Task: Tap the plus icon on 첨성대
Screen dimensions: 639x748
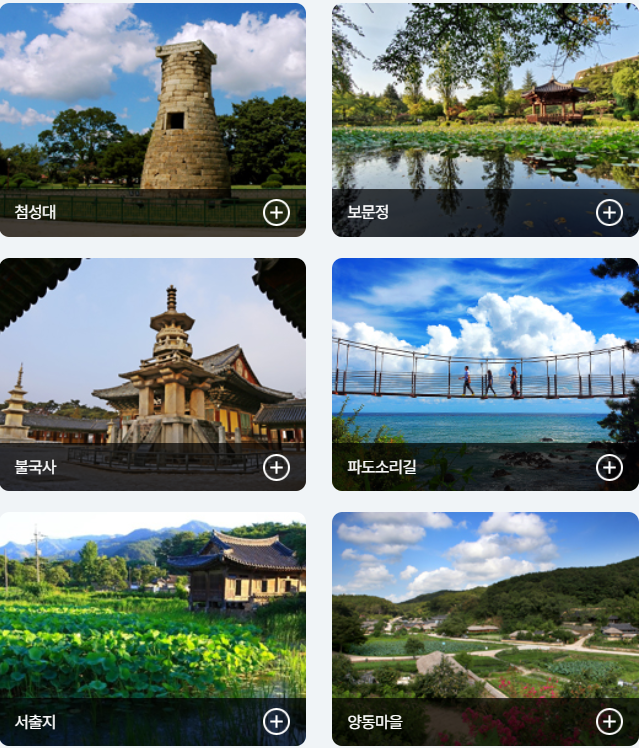Action: tap(277, 213)
